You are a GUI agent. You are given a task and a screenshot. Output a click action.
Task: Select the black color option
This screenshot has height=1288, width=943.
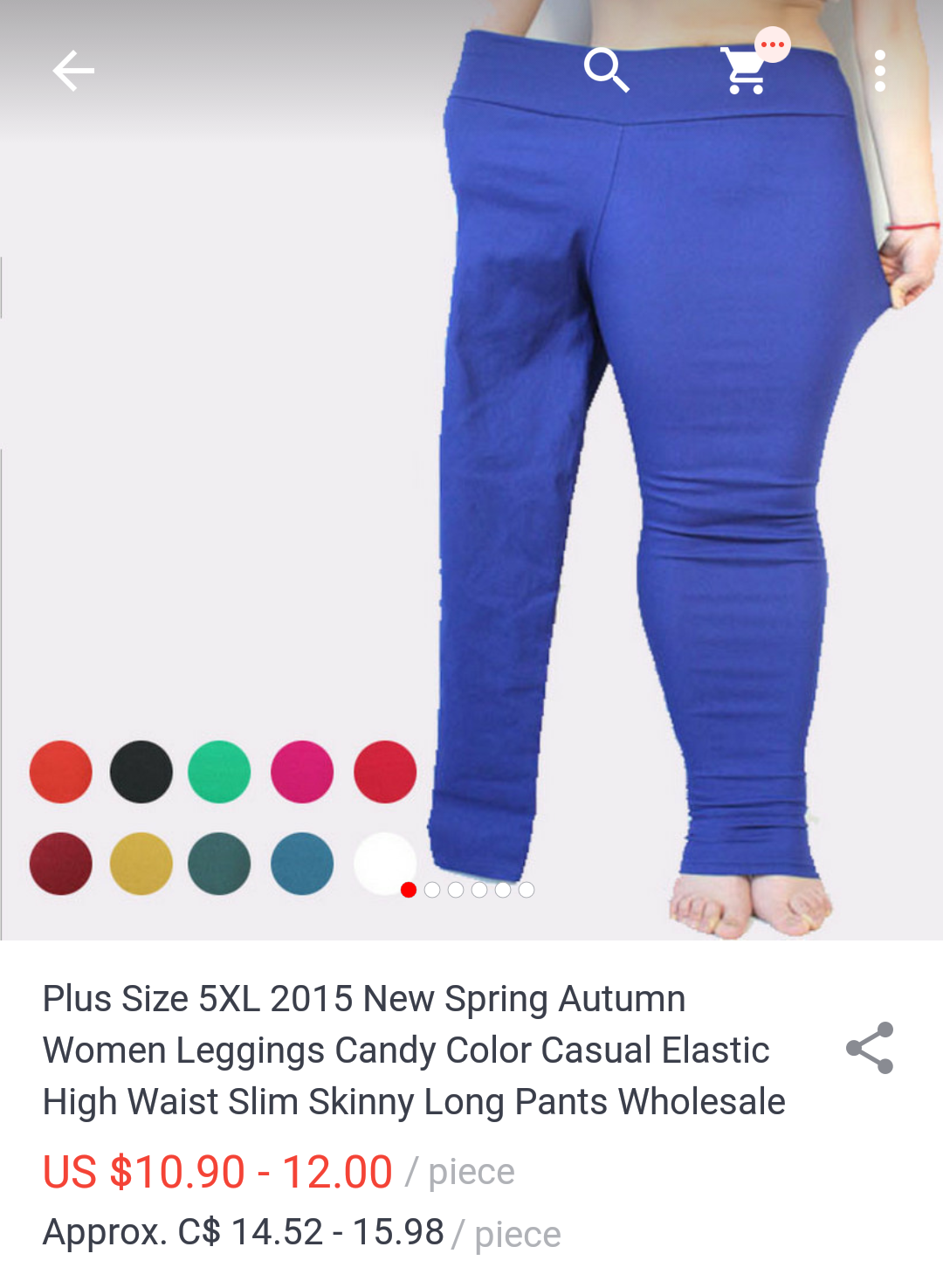pos(141,772)
